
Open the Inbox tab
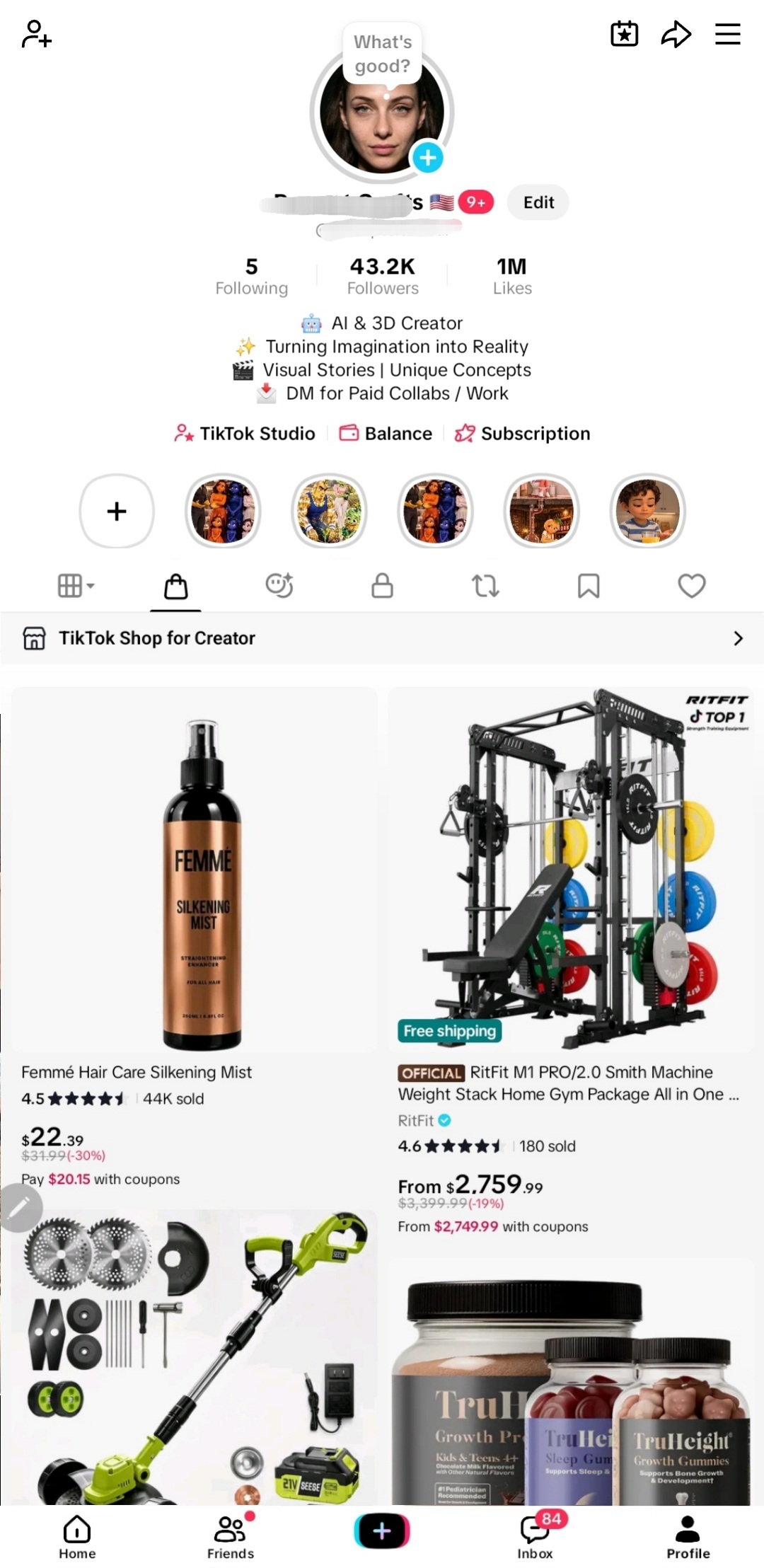536,1537
